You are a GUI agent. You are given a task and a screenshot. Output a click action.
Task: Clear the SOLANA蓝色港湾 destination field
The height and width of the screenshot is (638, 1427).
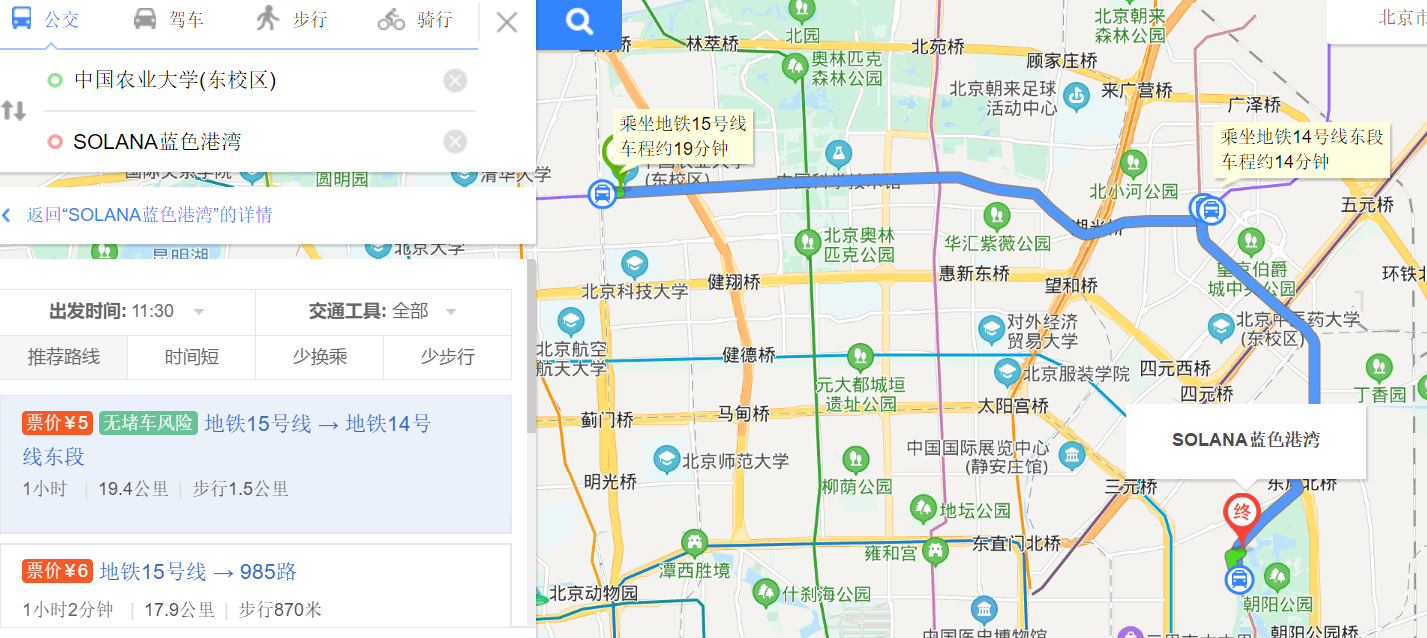pyautogui.click(x=455, y=142)
